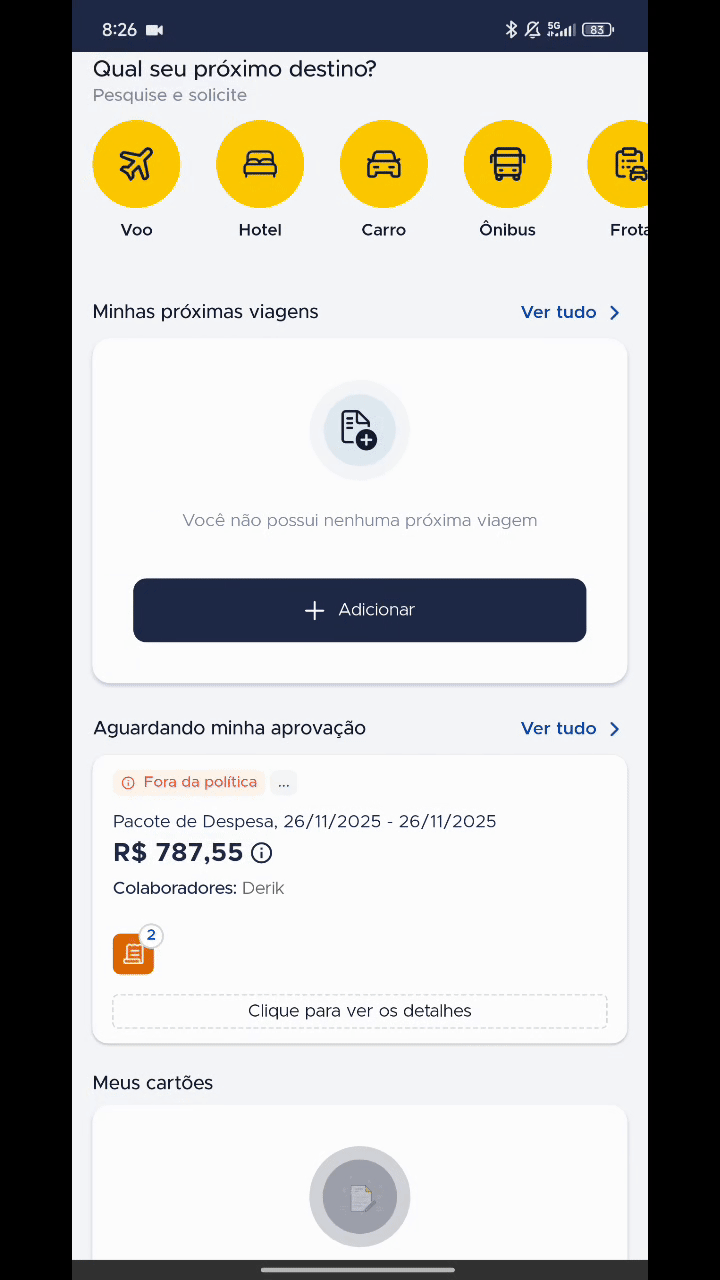Expand the ellipsis chip beside Fora da política
Screen dimensions: 720x1280
(284, 783)
